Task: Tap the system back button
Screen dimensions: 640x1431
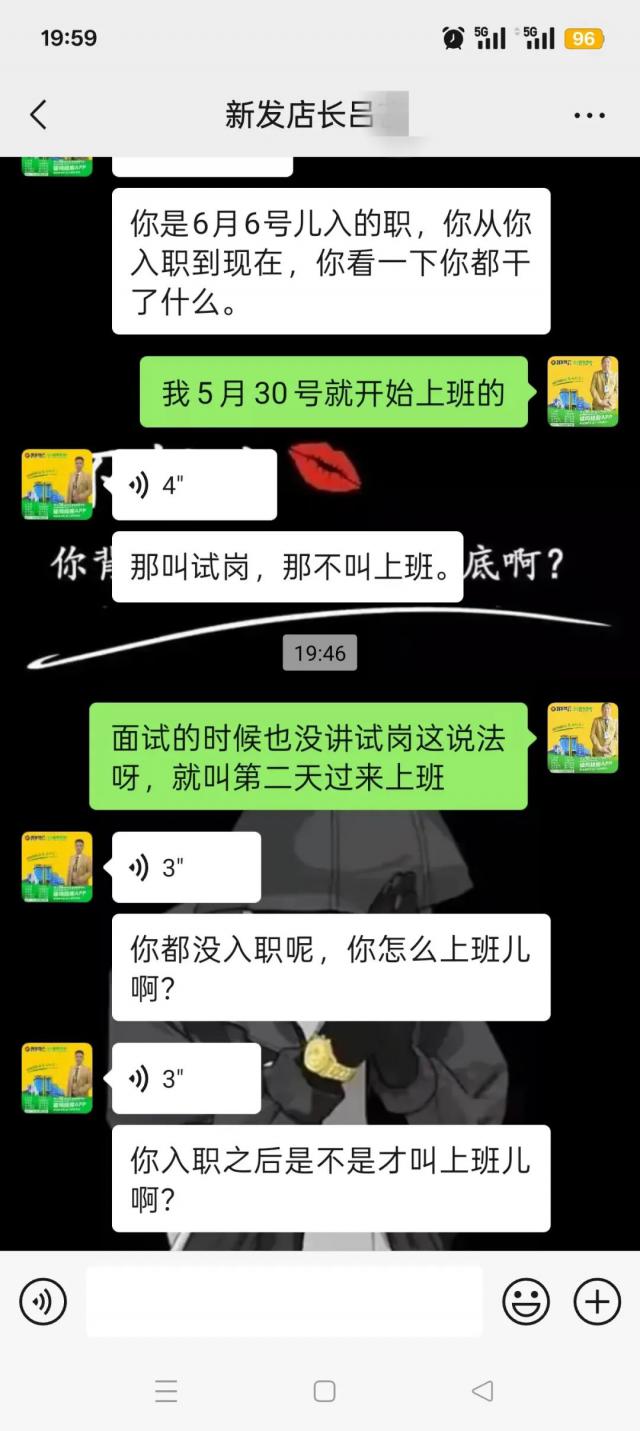Action: point(482,1391)
